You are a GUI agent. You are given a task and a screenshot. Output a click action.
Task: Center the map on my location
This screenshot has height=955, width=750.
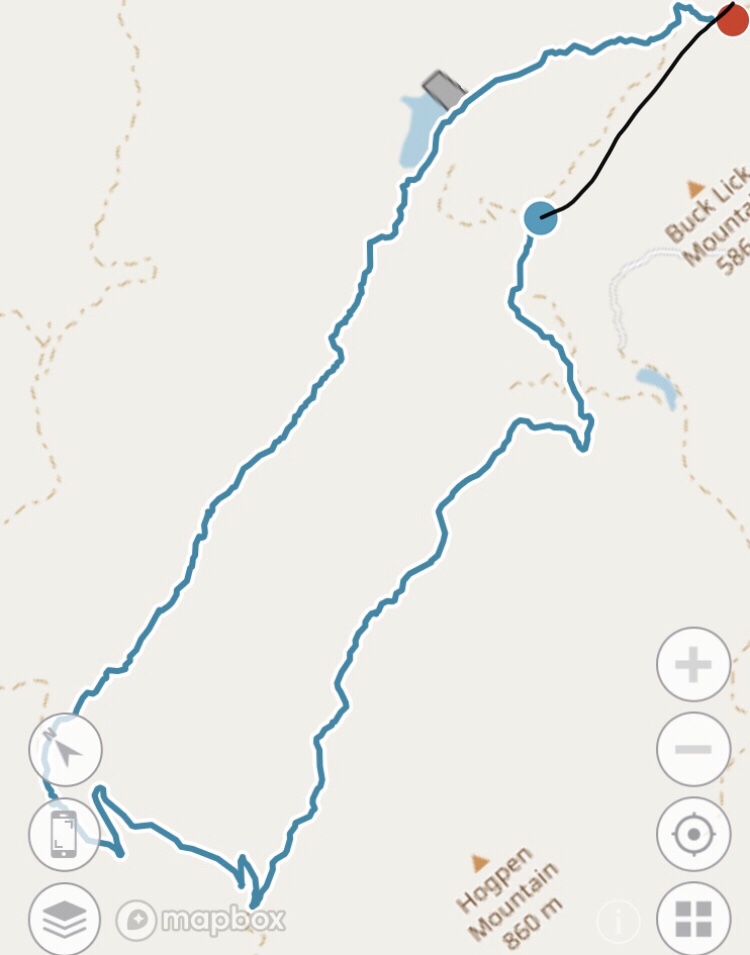[693, 834]
